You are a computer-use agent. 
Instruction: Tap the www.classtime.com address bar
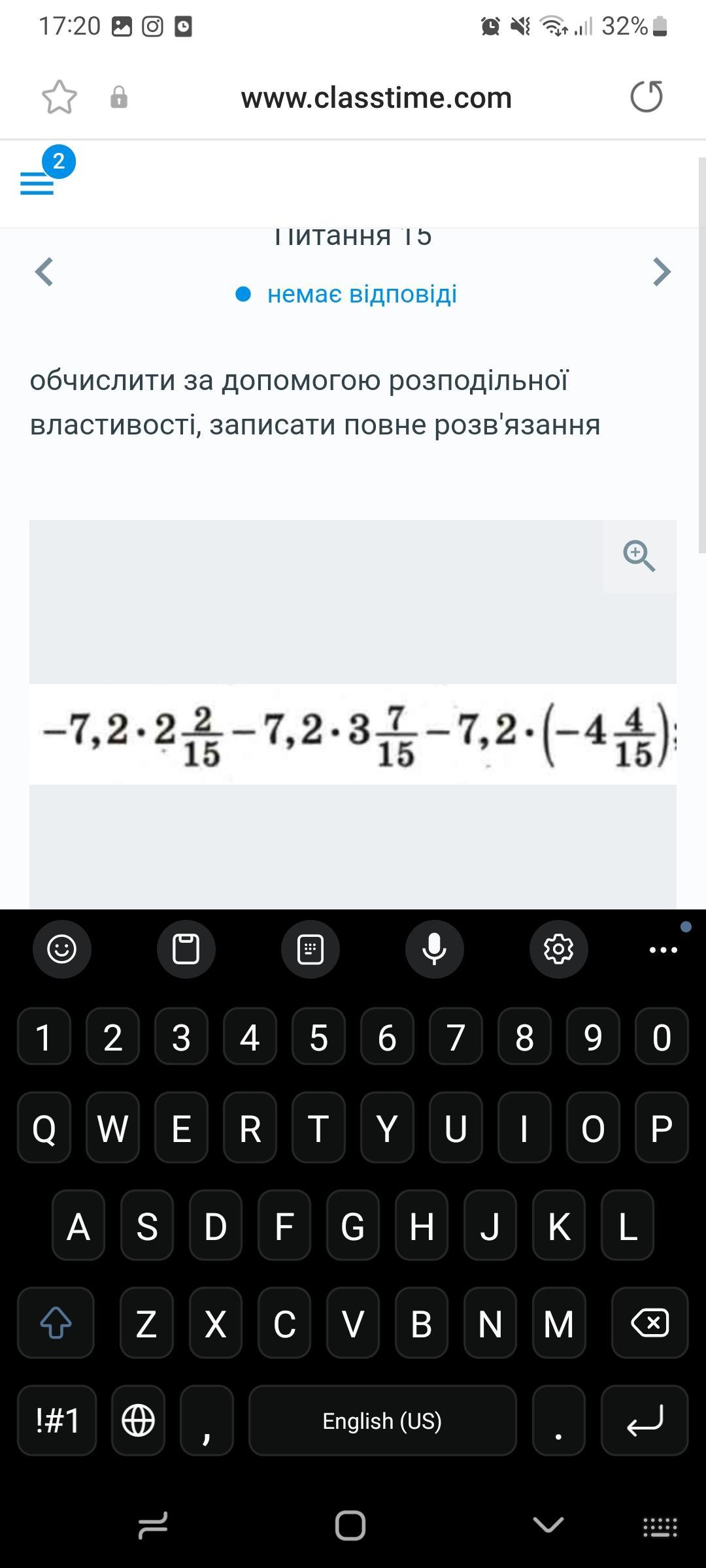[376, 98]
